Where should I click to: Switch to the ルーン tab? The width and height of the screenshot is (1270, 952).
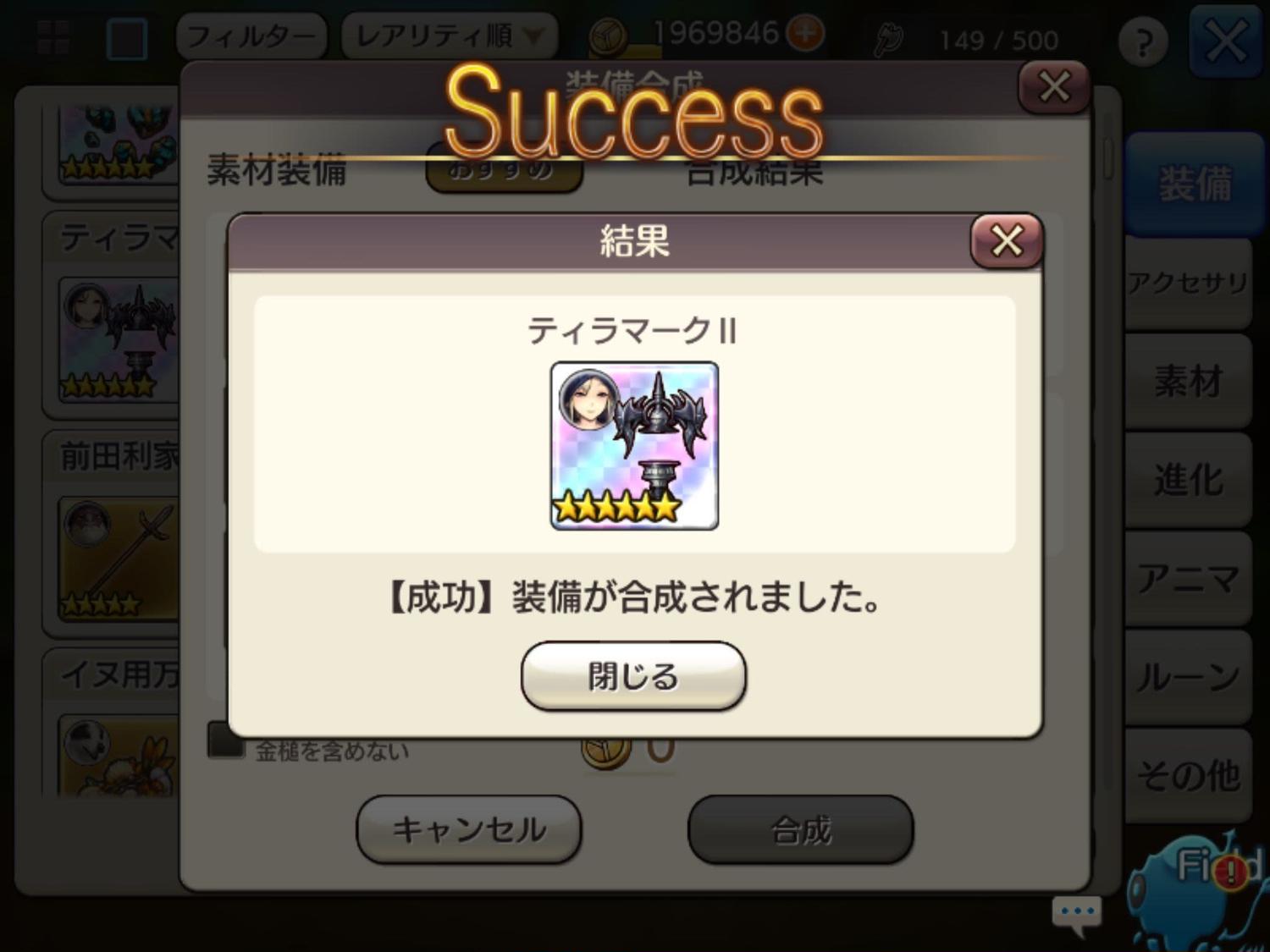1187,677
